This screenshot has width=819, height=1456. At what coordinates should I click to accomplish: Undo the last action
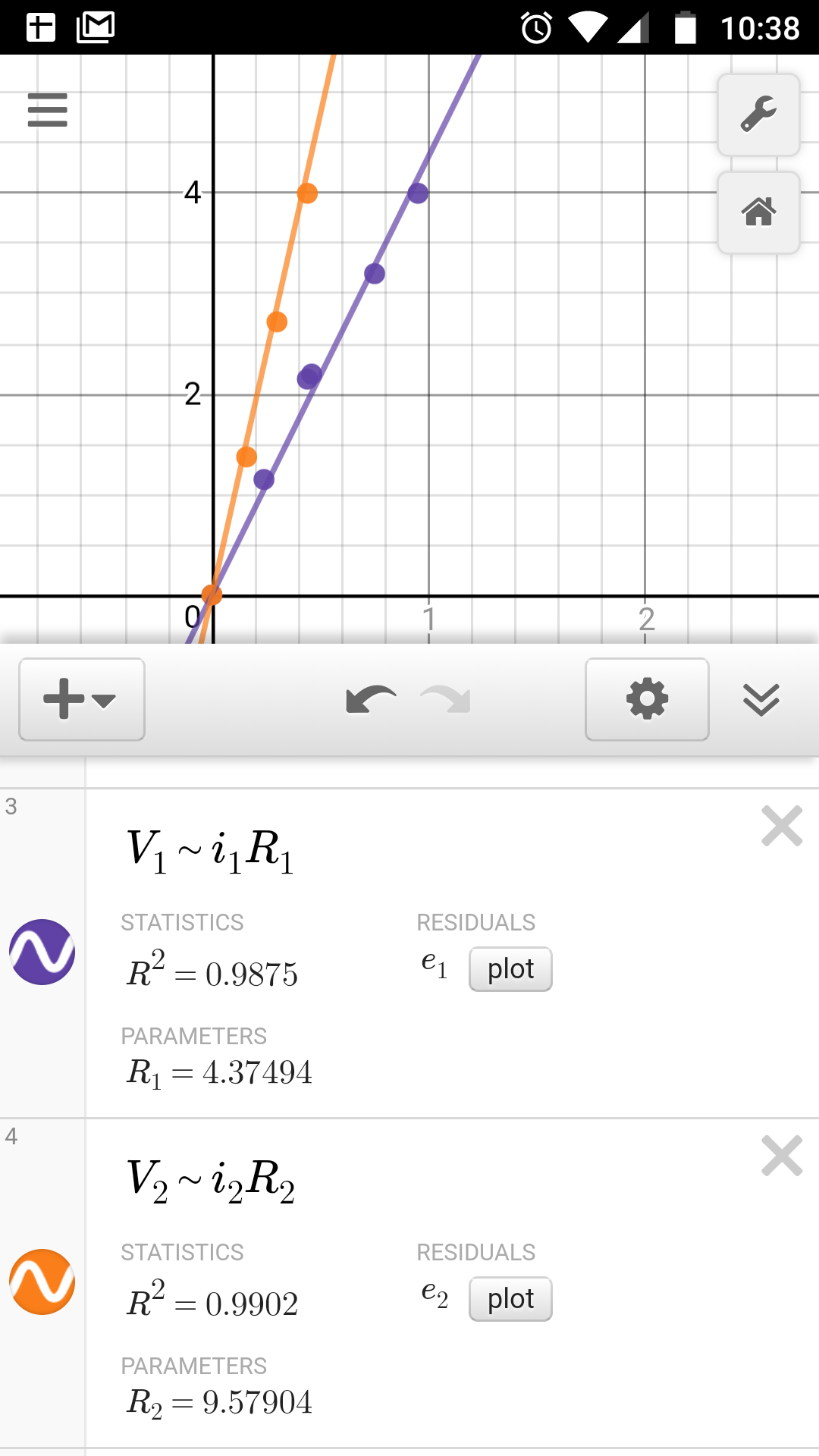tap(370, 699)
